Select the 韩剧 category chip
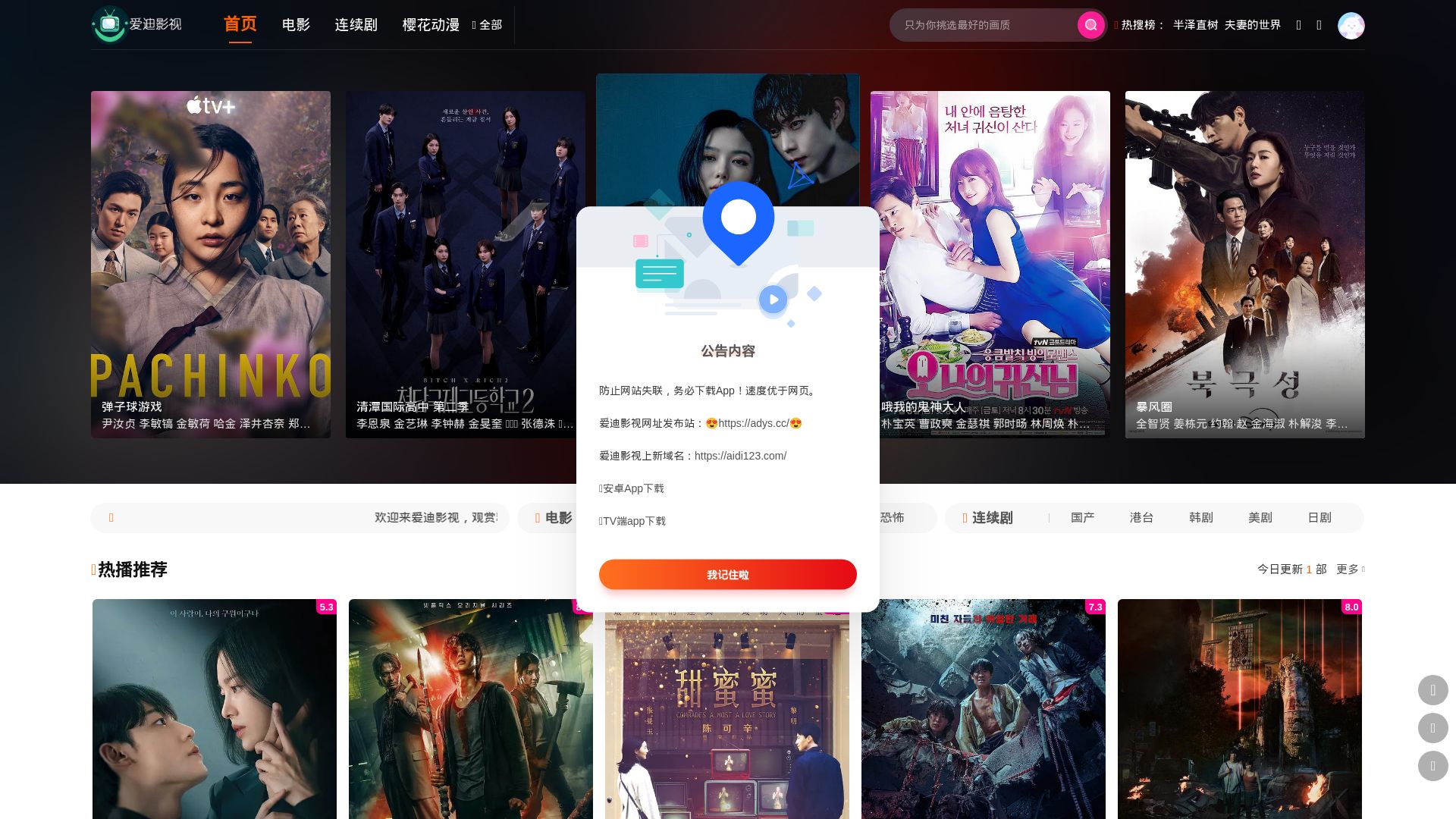The width and height of the screenshot is (1456, 819). tap(1200, 517)
